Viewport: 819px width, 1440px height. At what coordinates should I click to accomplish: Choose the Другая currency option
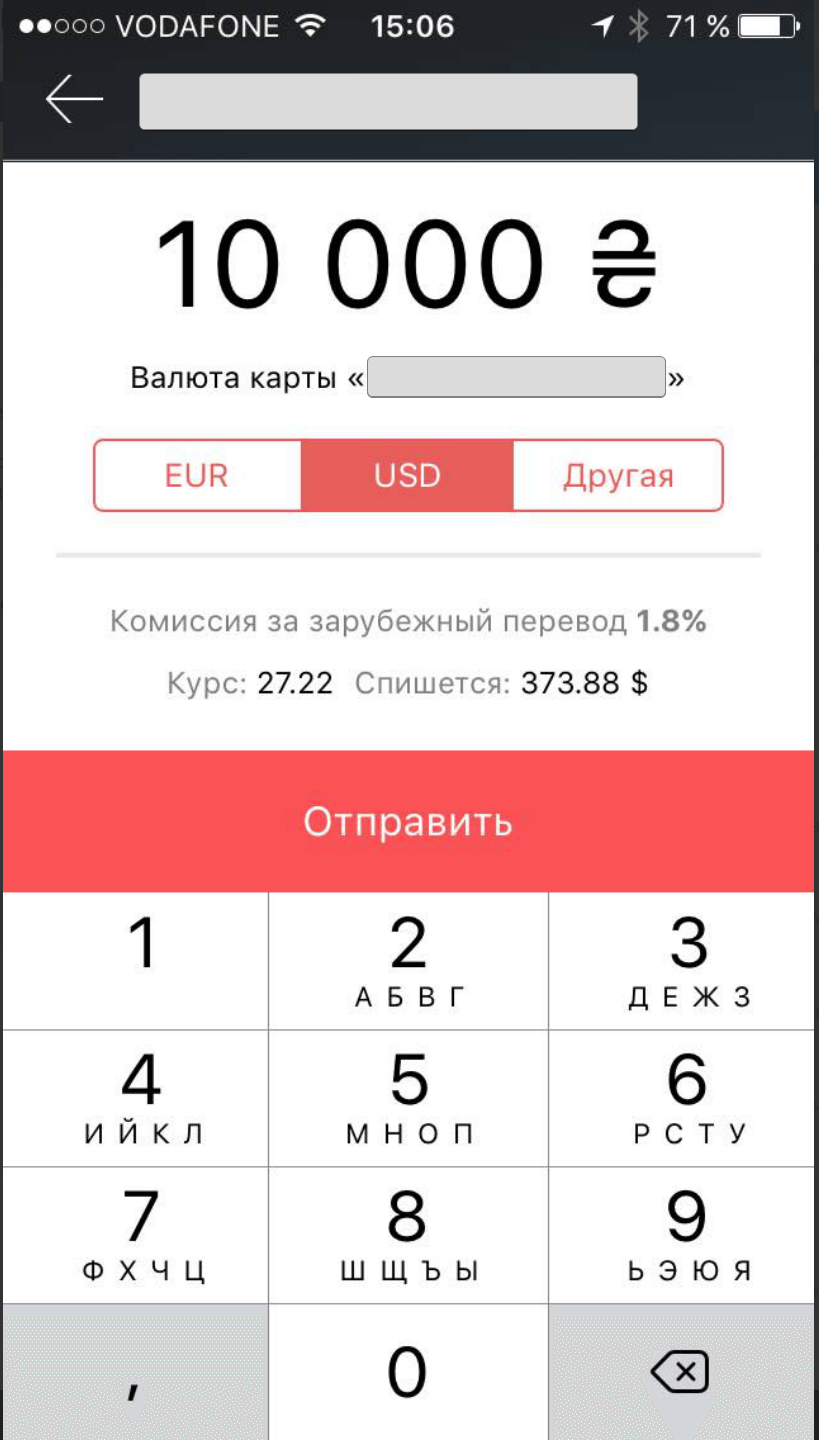click(x=618, y=475)
